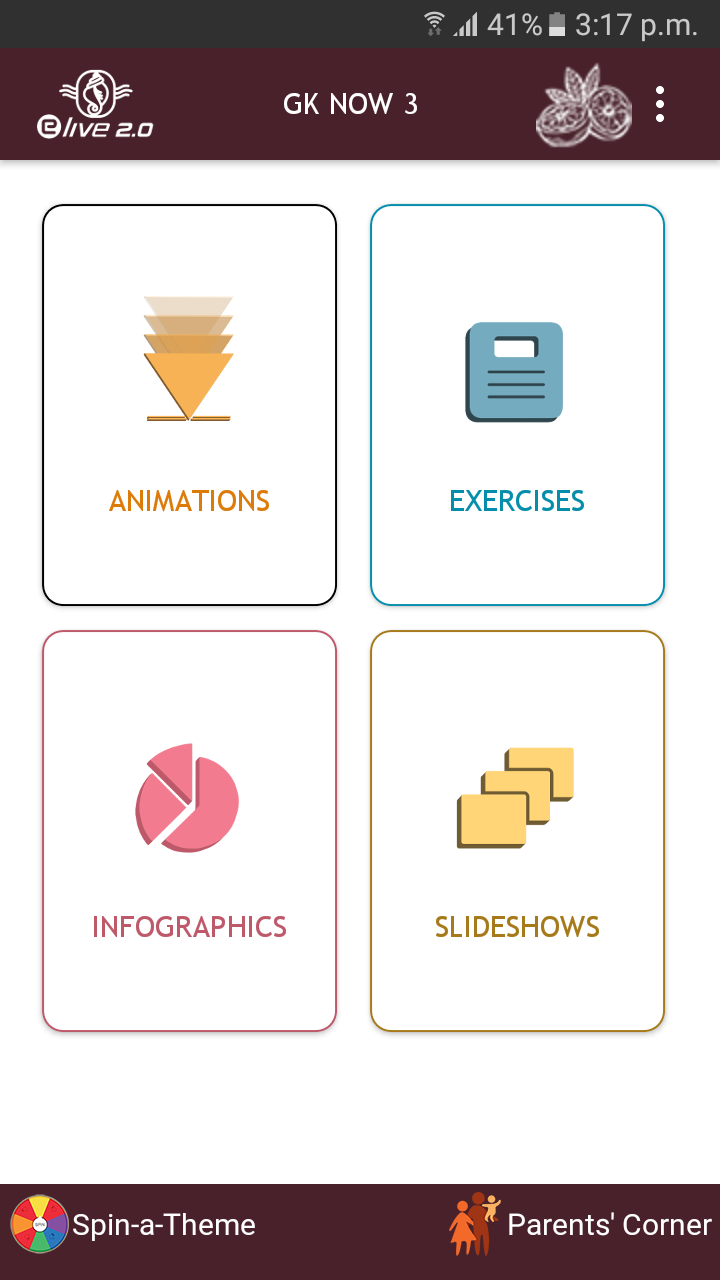Open the Infographics card

point(189,831)
